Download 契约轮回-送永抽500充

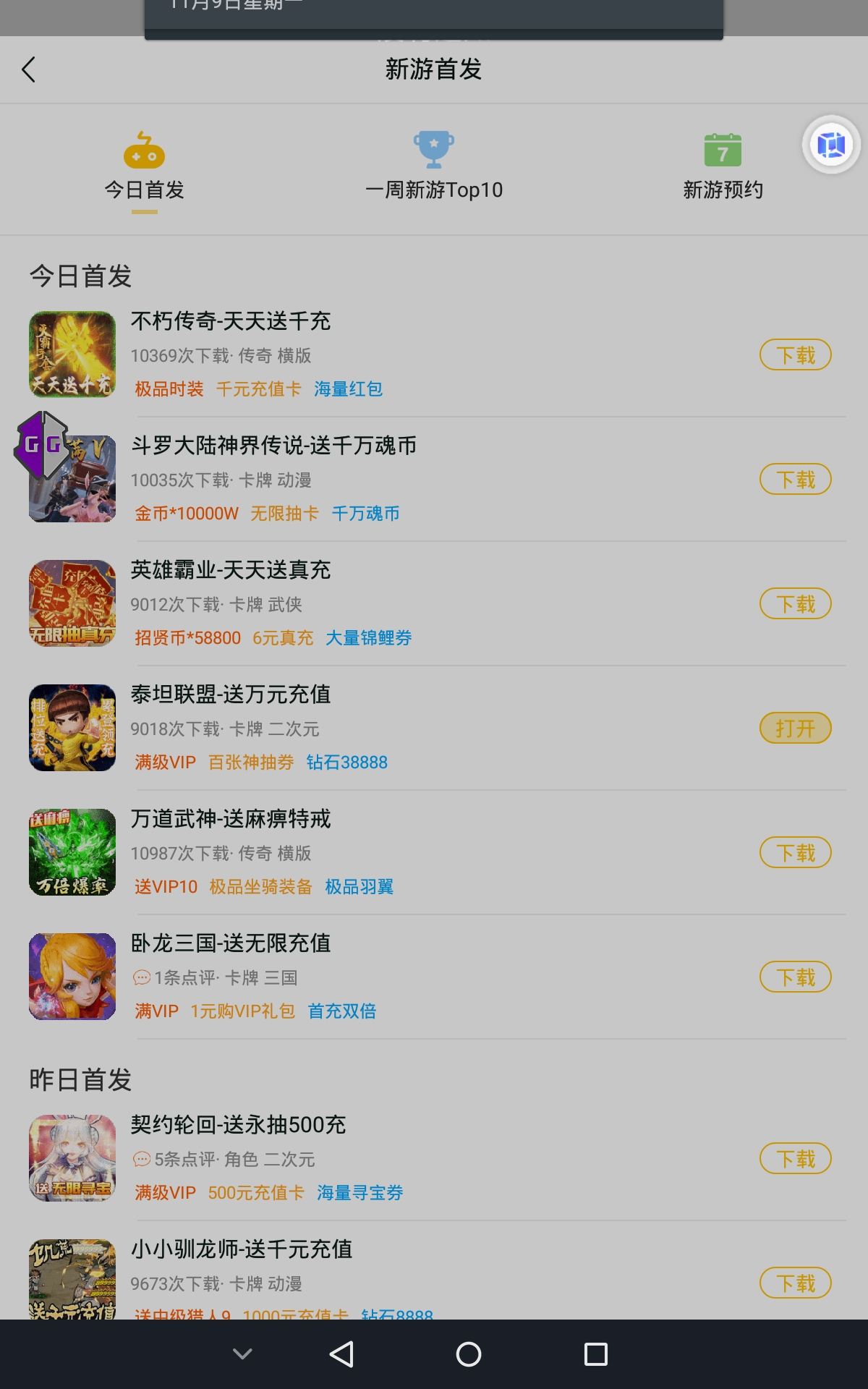[795, 1159]
